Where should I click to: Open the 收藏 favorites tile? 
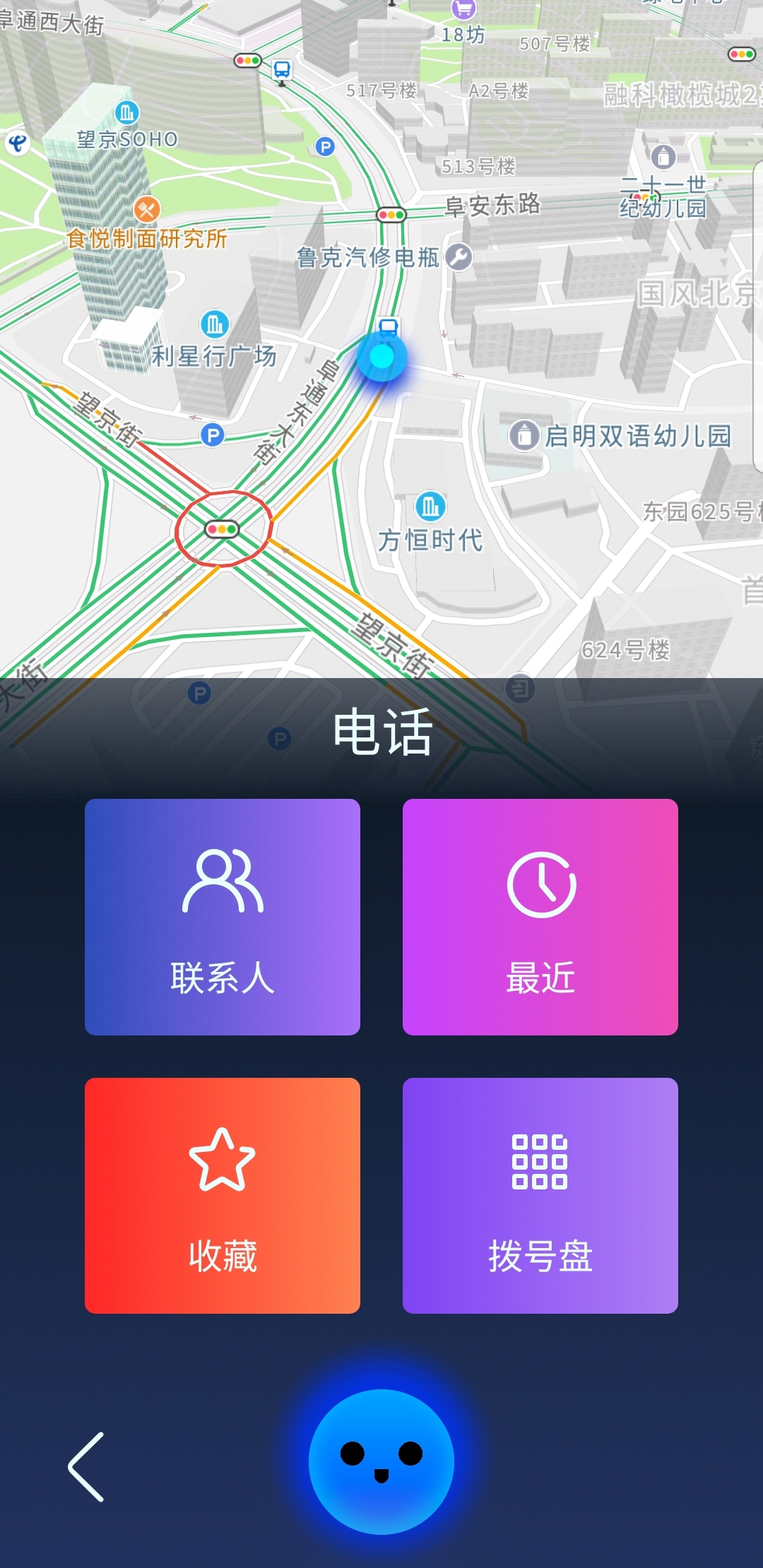(223, 1195)
